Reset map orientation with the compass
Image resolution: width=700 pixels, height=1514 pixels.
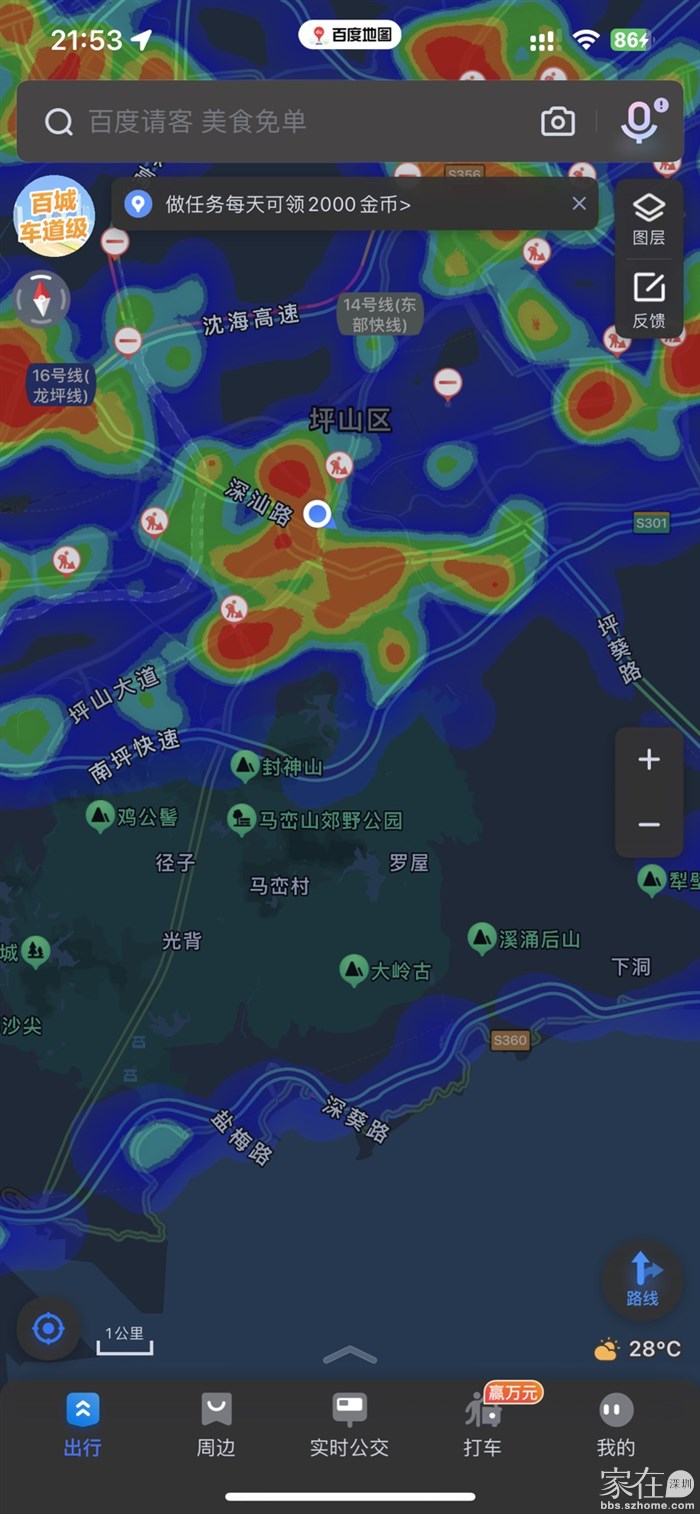coord(42,299)
